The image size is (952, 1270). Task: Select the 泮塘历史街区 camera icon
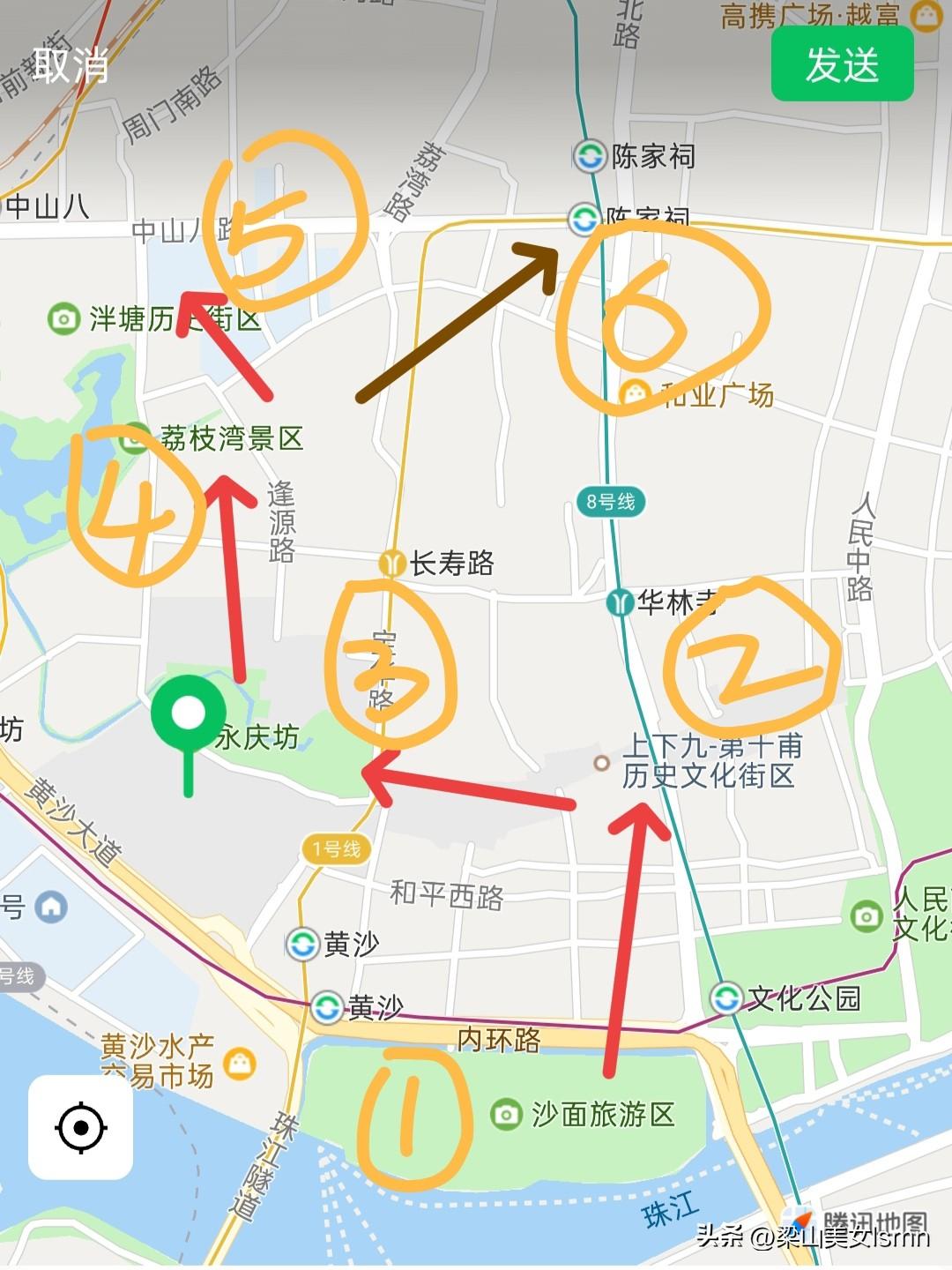coord(62,318)
